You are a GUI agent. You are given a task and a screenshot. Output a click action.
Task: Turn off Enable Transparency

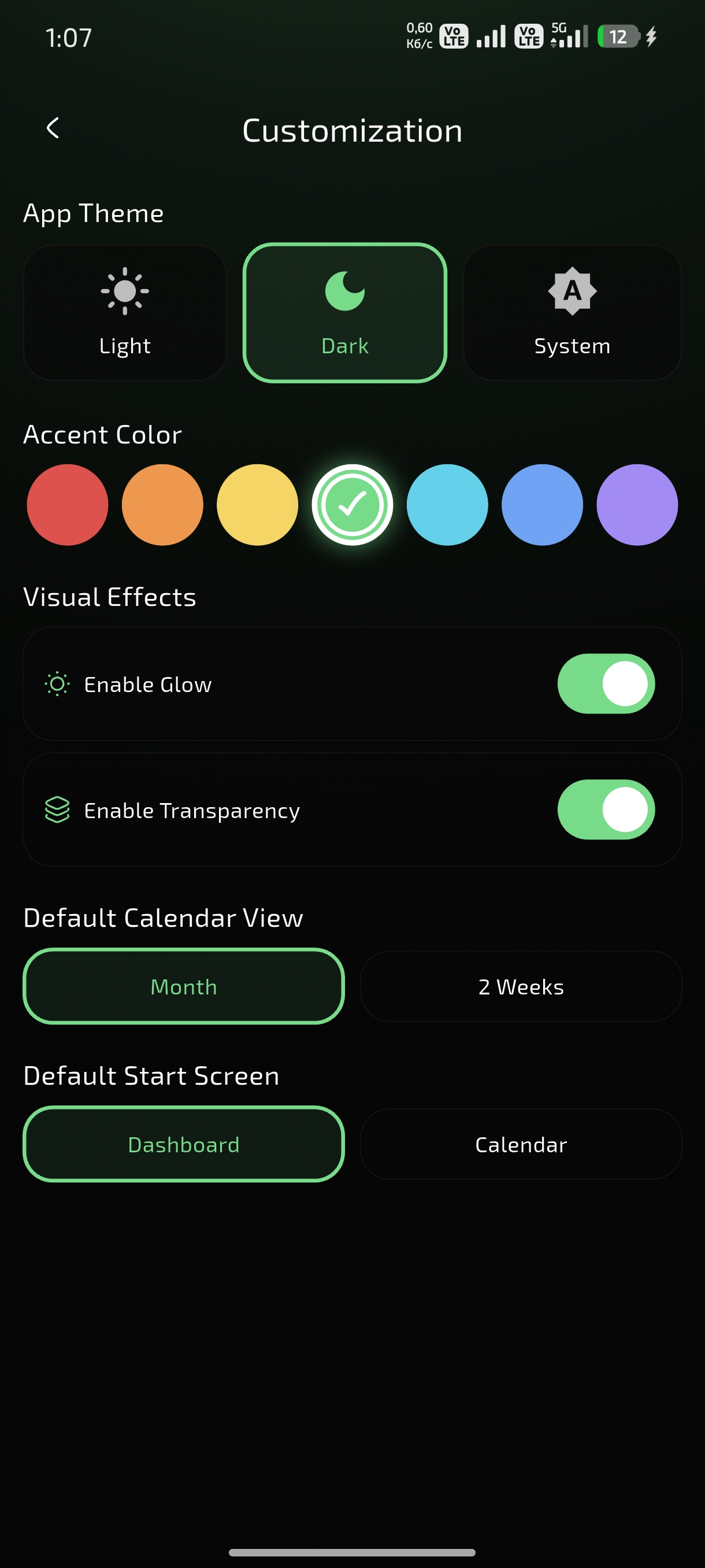[606, 809]
